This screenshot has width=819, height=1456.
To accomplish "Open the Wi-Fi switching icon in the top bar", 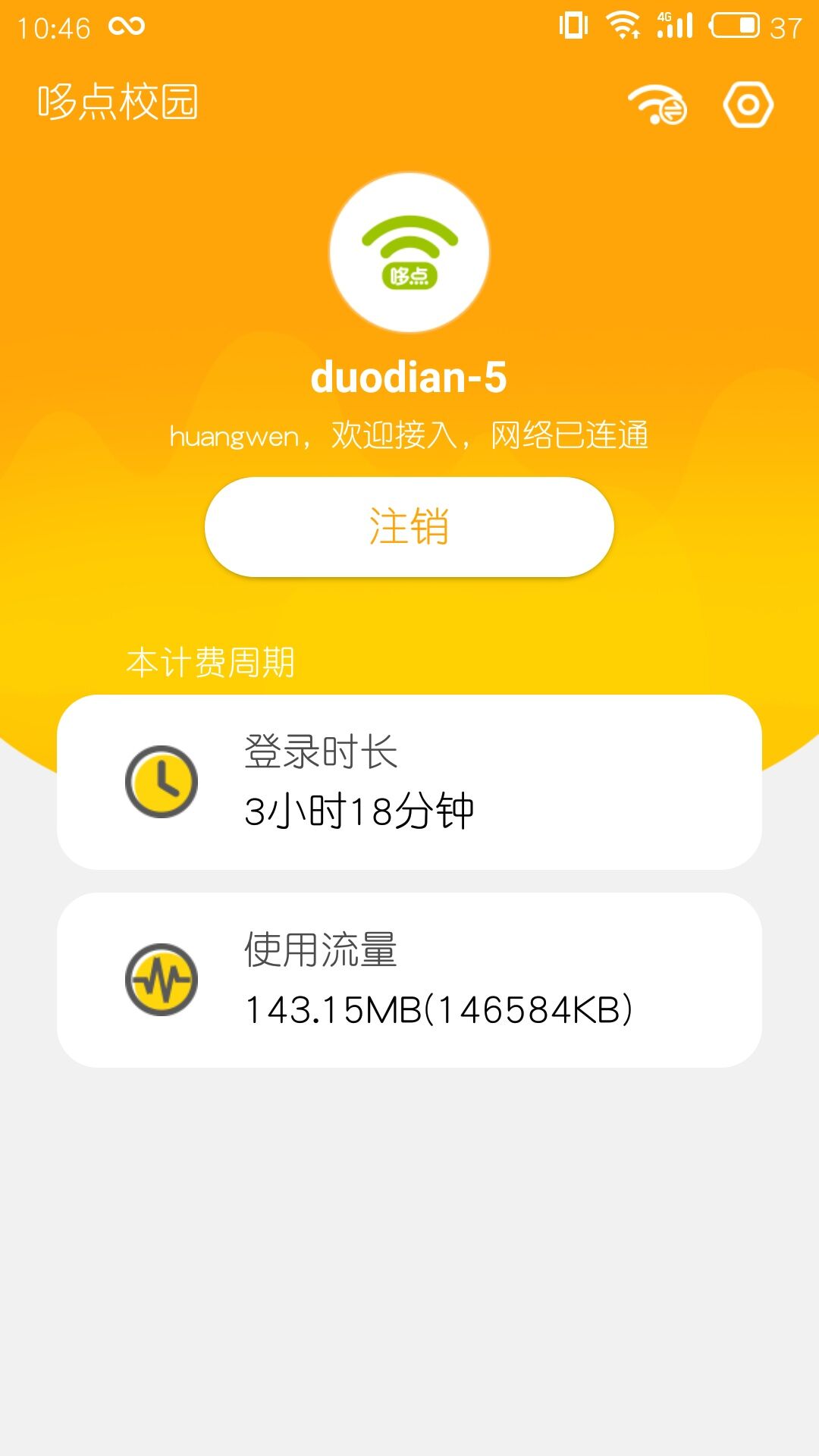I will 659,104.
